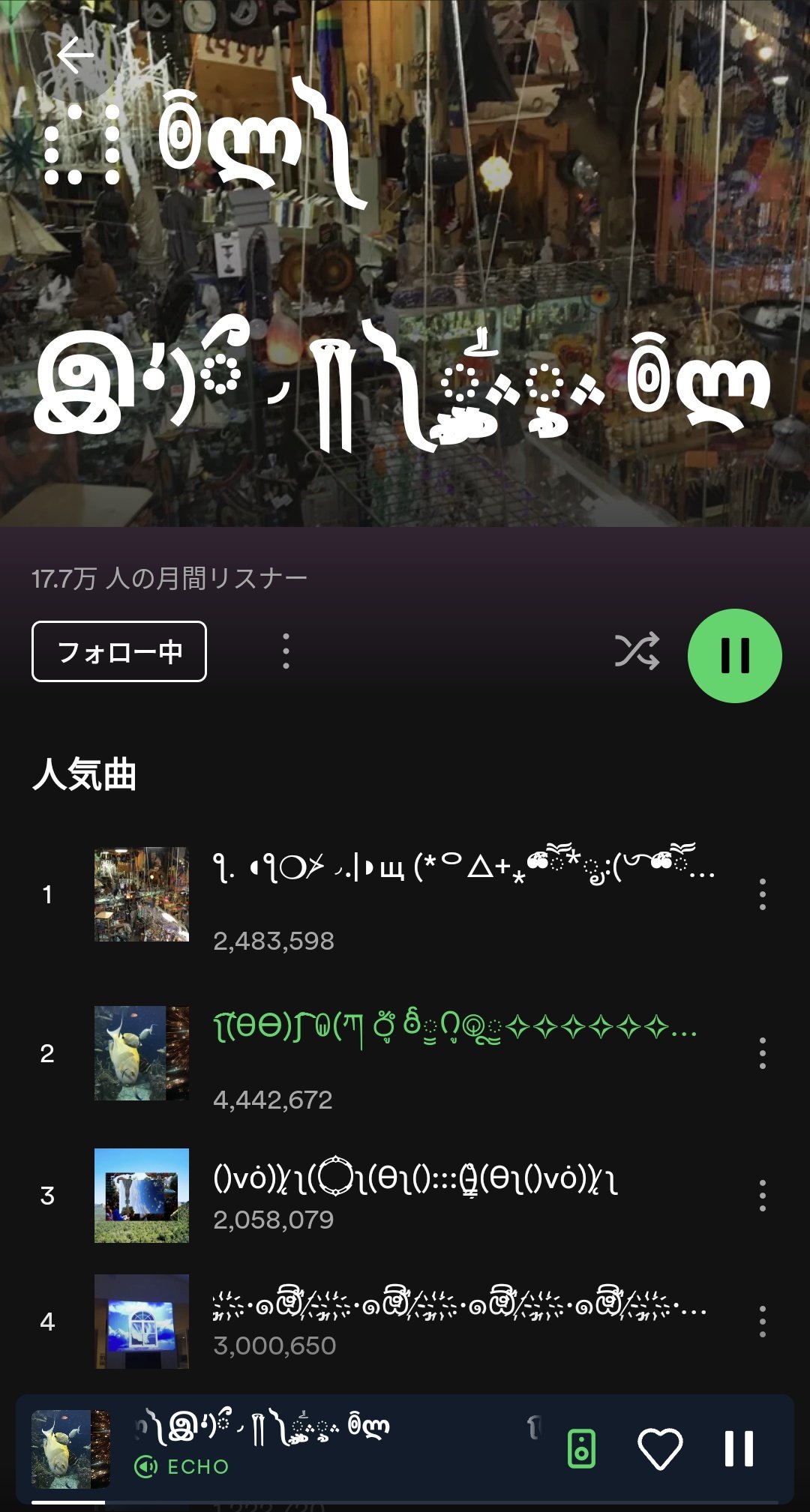The width and height of the screenshot is (810, 1512).
Task: Go back using the arrow icon
Action: pyautogui.click(x=75, y=55)
